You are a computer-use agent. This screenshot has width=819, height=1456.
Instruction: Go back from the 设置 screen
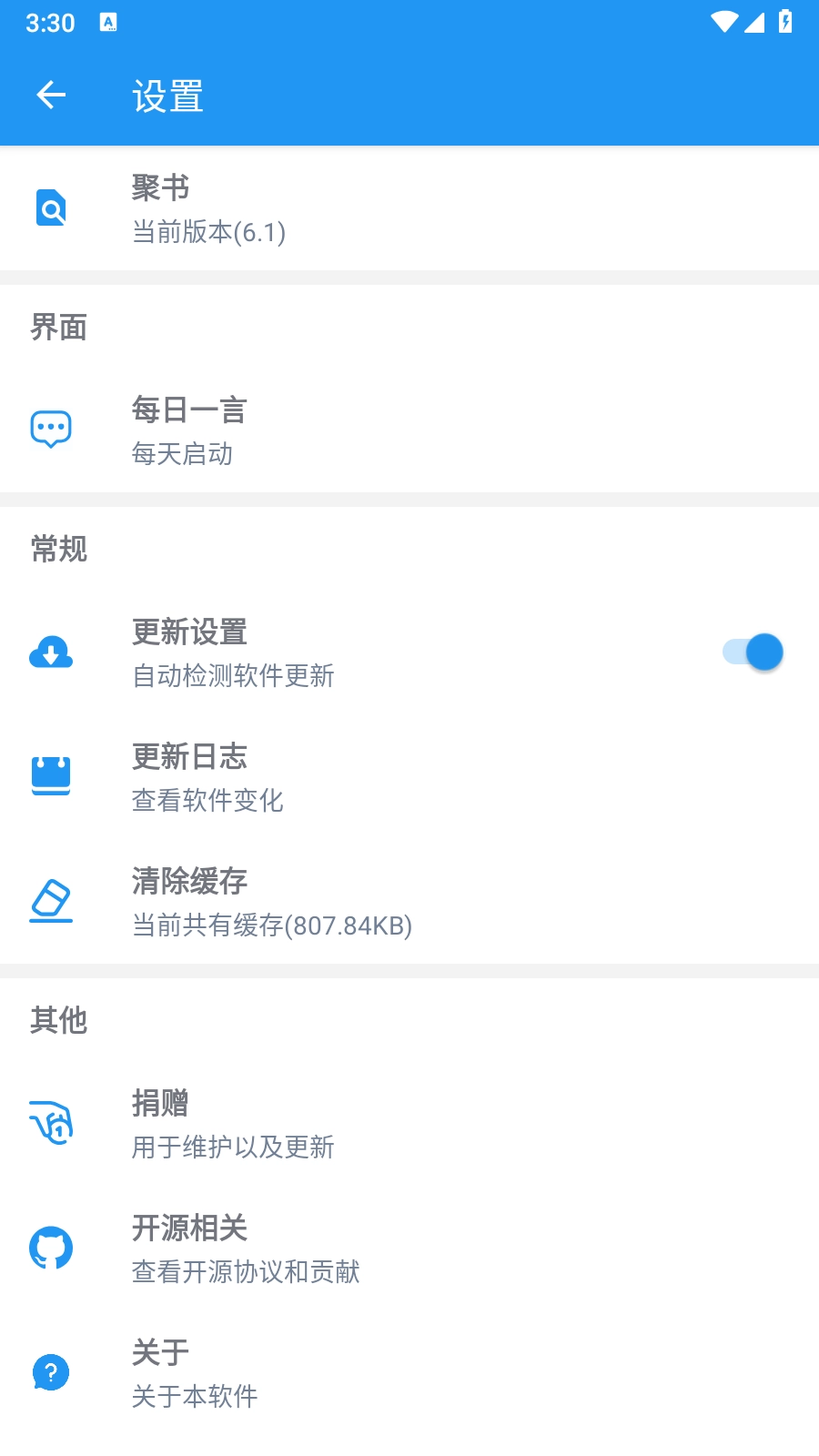(51, 95)
